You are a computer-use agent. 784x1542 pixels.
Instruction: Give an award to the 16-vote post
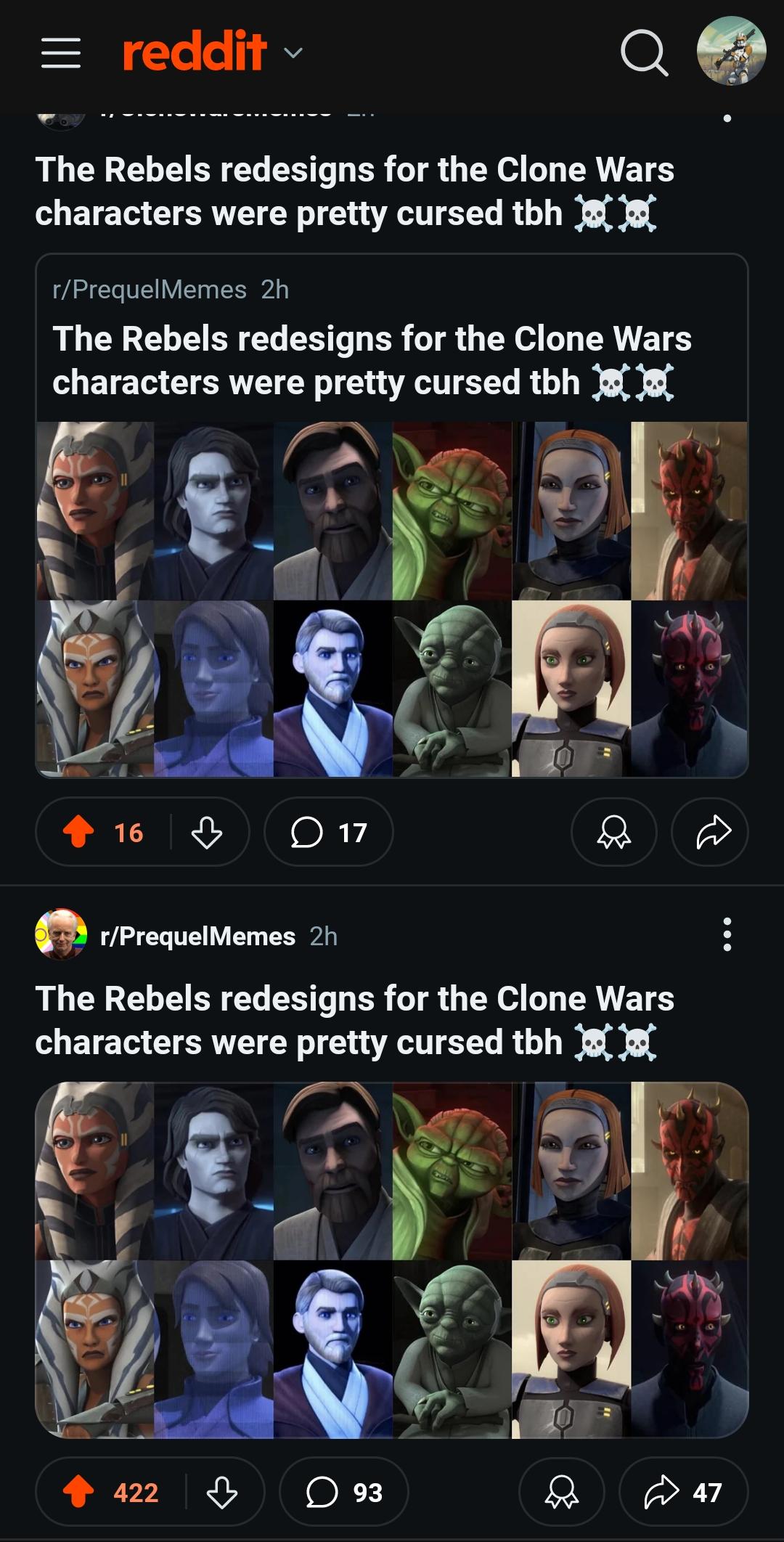[x=614, y=832]
